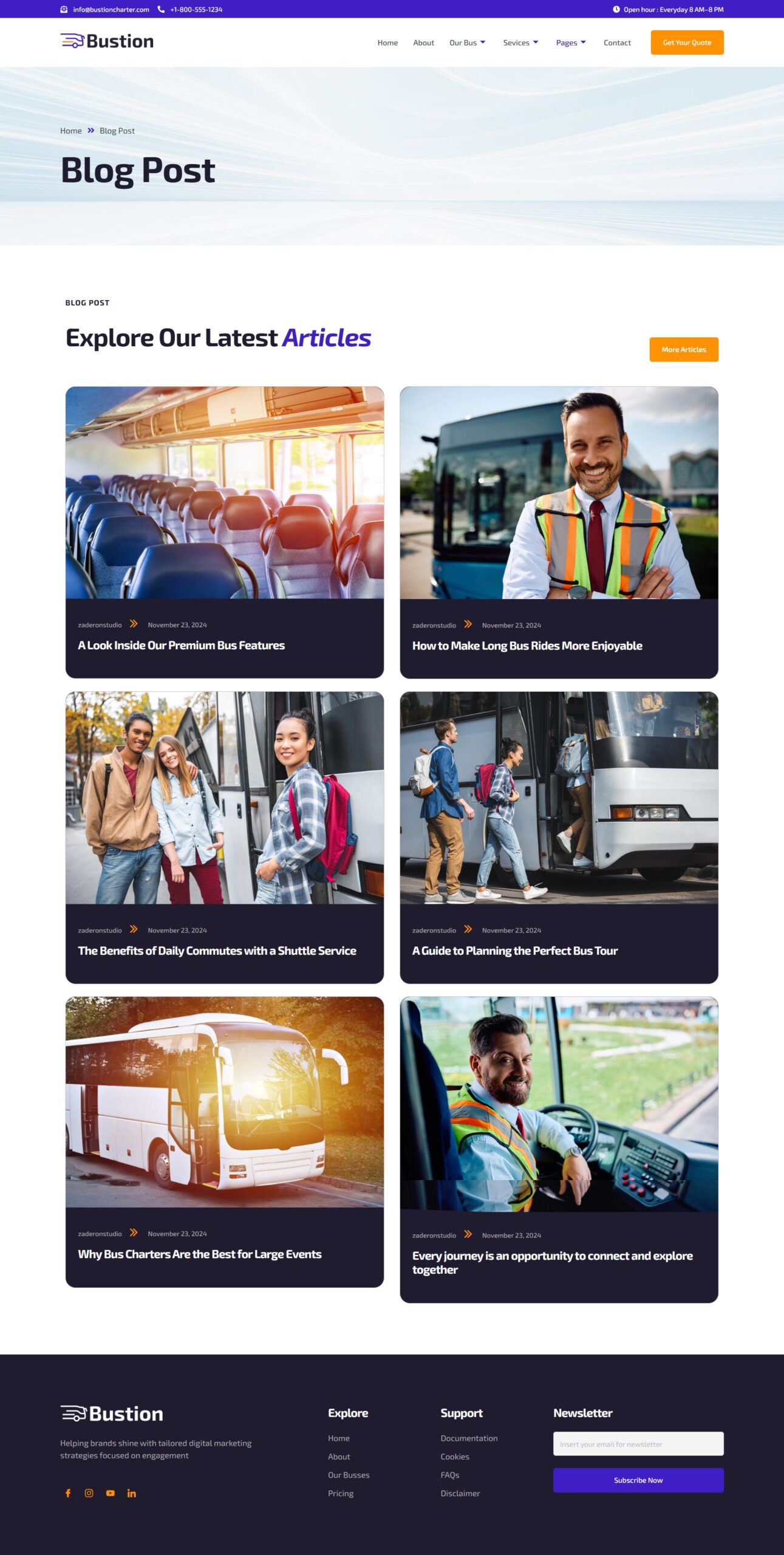Screen dimensions: 784x1555
Task: Tap Home in the breadcrumb trail
Action: click(x=70, y=131)
